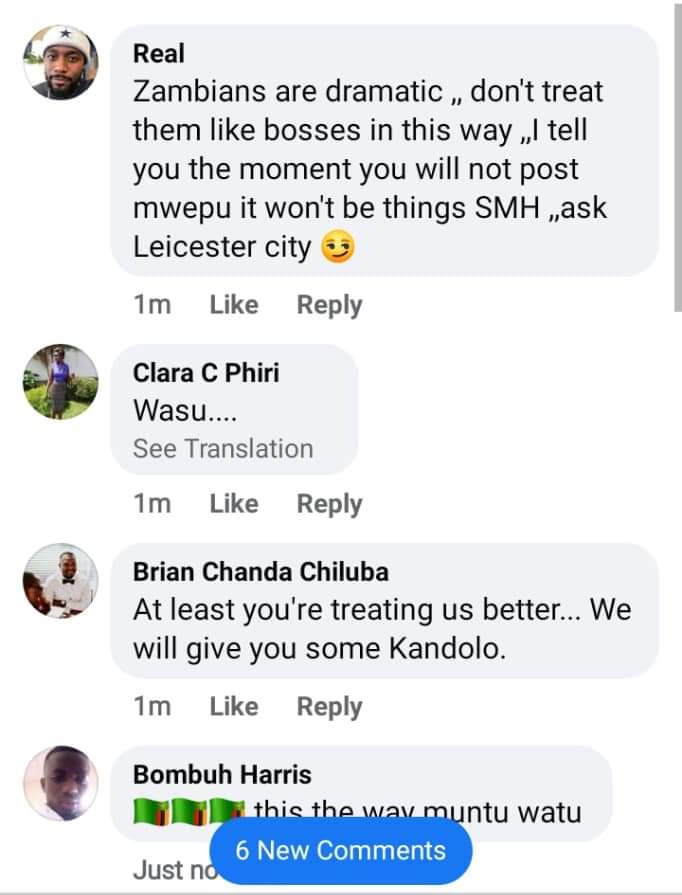The height and width of the screenshot is (895, 682).
Task: View Bombuh Harris's profile picture
Action: [61, 783]
